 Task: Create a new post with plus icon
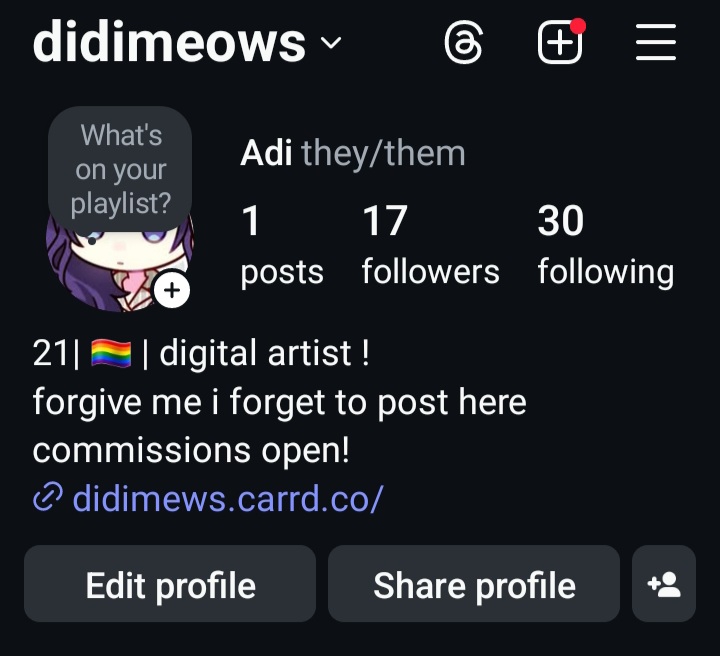(560, 44)
